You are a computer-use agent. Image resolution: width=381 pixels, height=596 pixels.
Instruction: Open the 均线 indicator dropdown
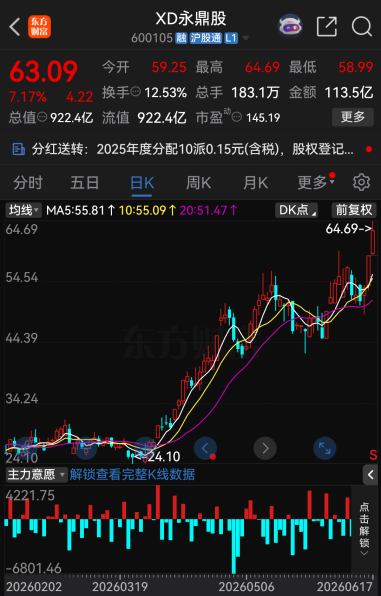[24, 210]
